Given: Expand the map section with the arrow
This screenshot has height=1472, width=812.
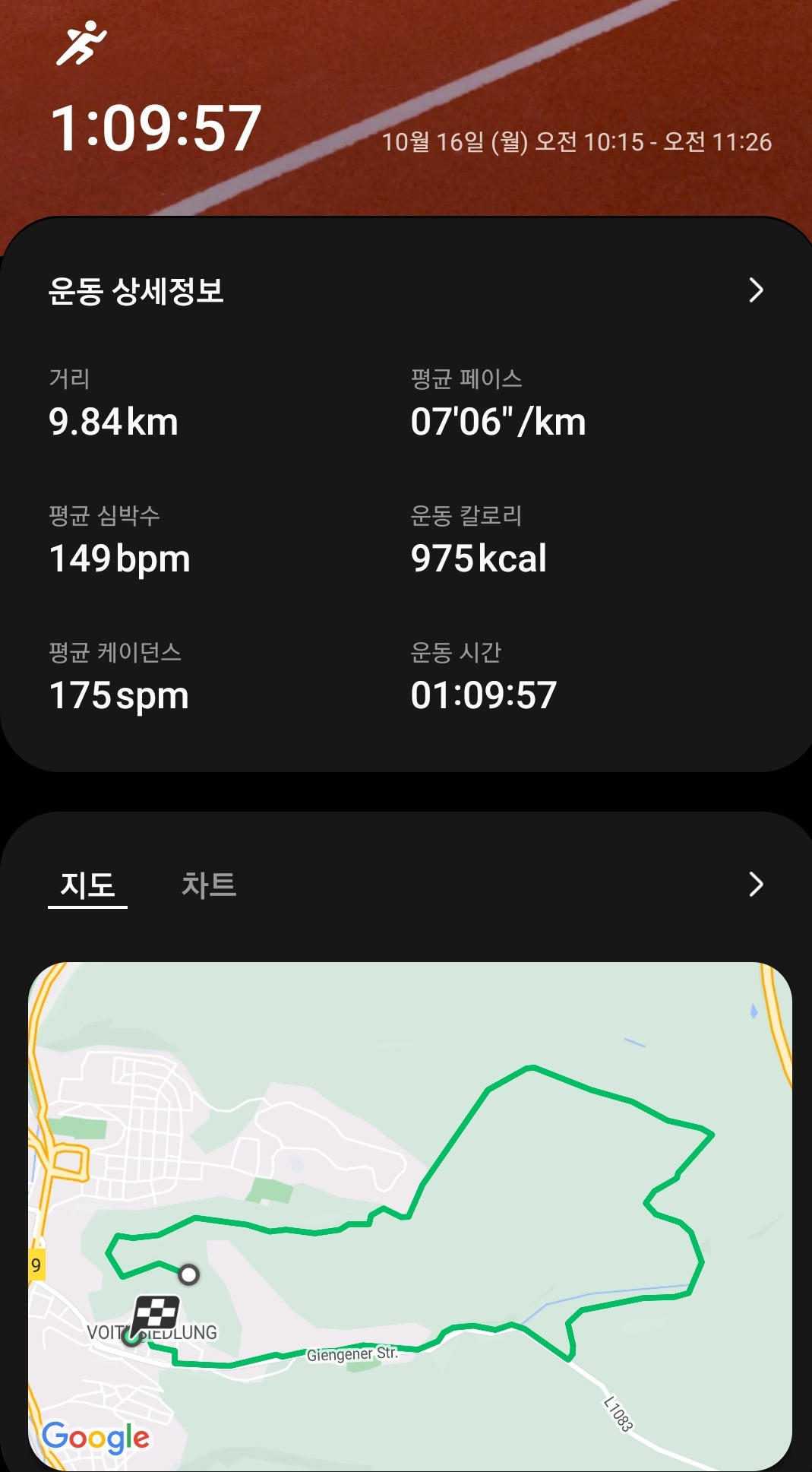Looking at the screenshot, I should click(756, 885).
